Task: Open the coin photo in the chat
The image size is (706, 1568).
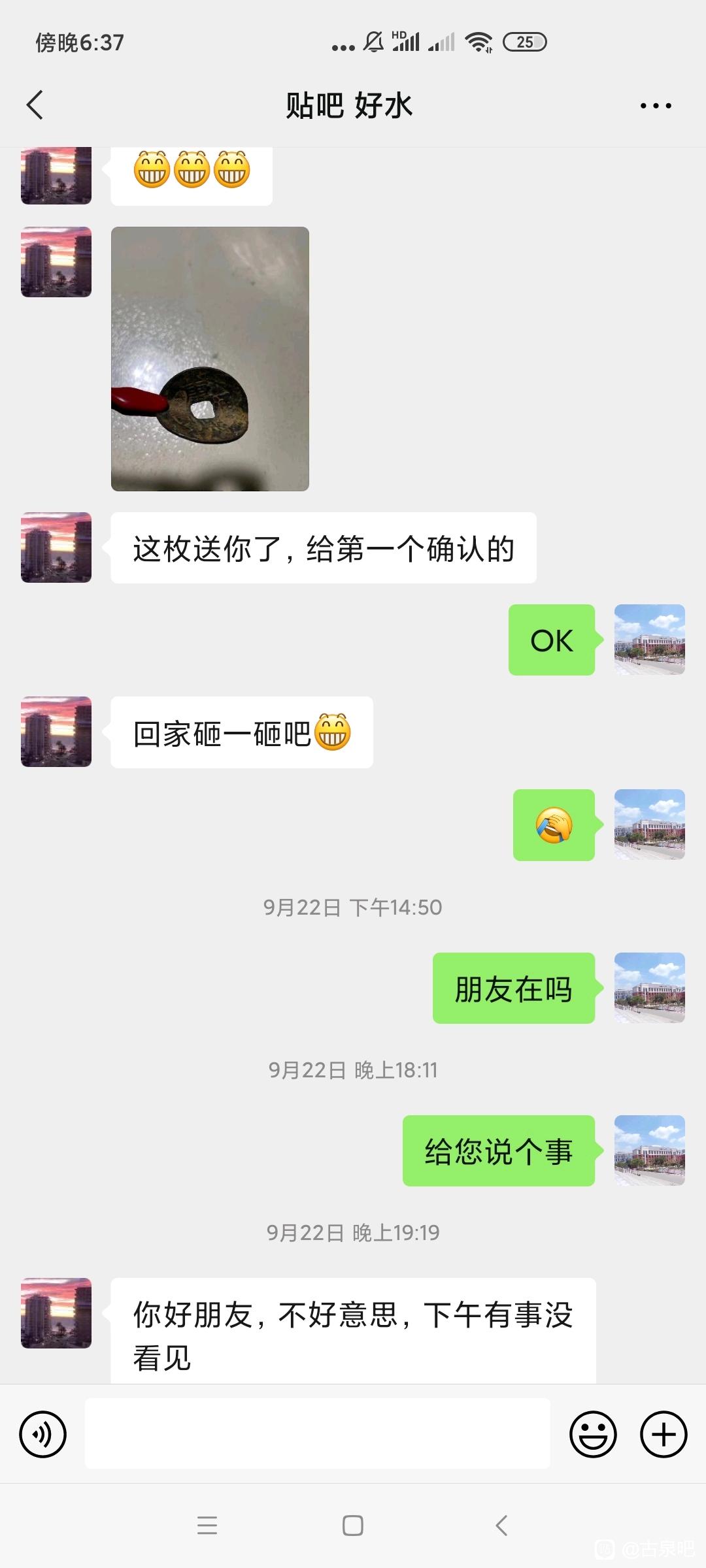Action: point(210,359)
